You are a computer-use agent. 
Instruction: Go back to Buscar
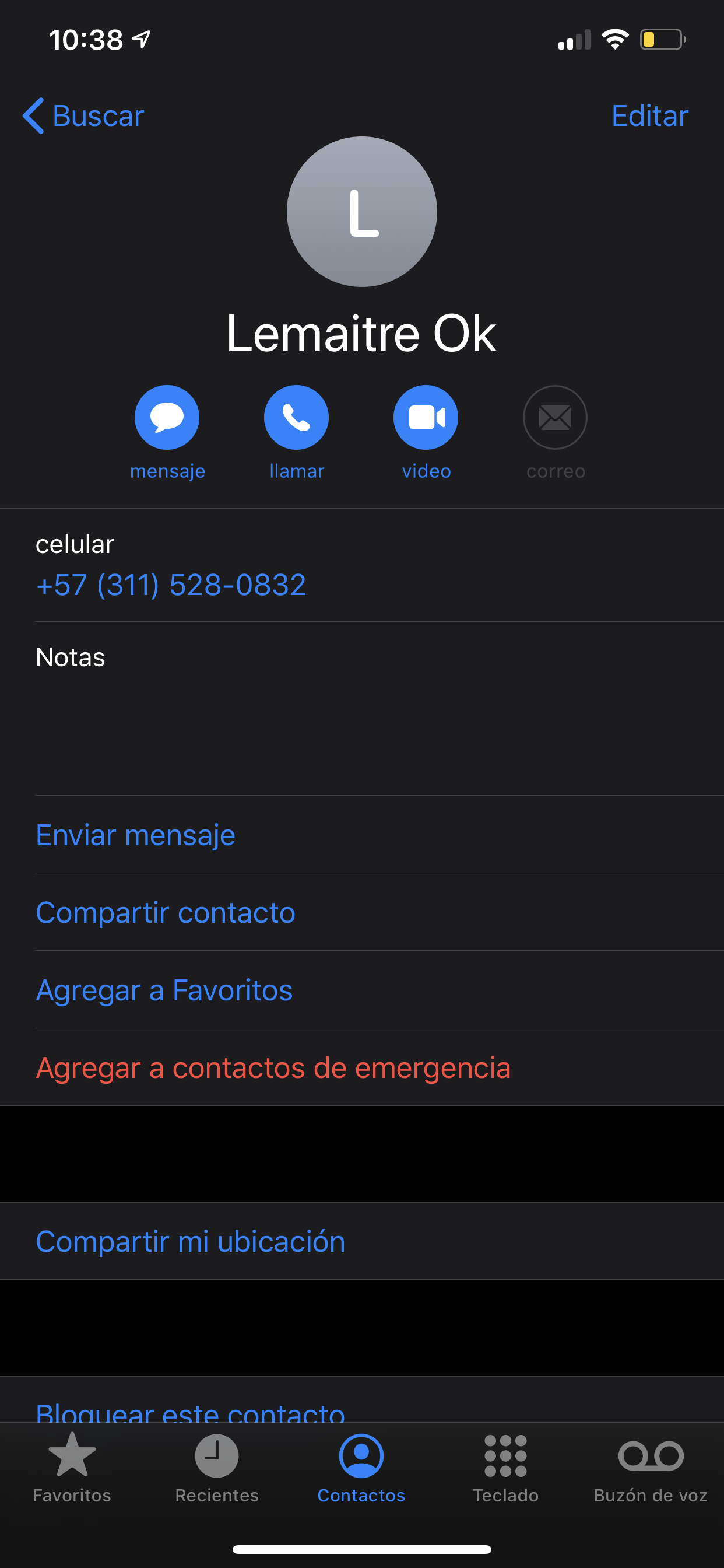[83, 116]
